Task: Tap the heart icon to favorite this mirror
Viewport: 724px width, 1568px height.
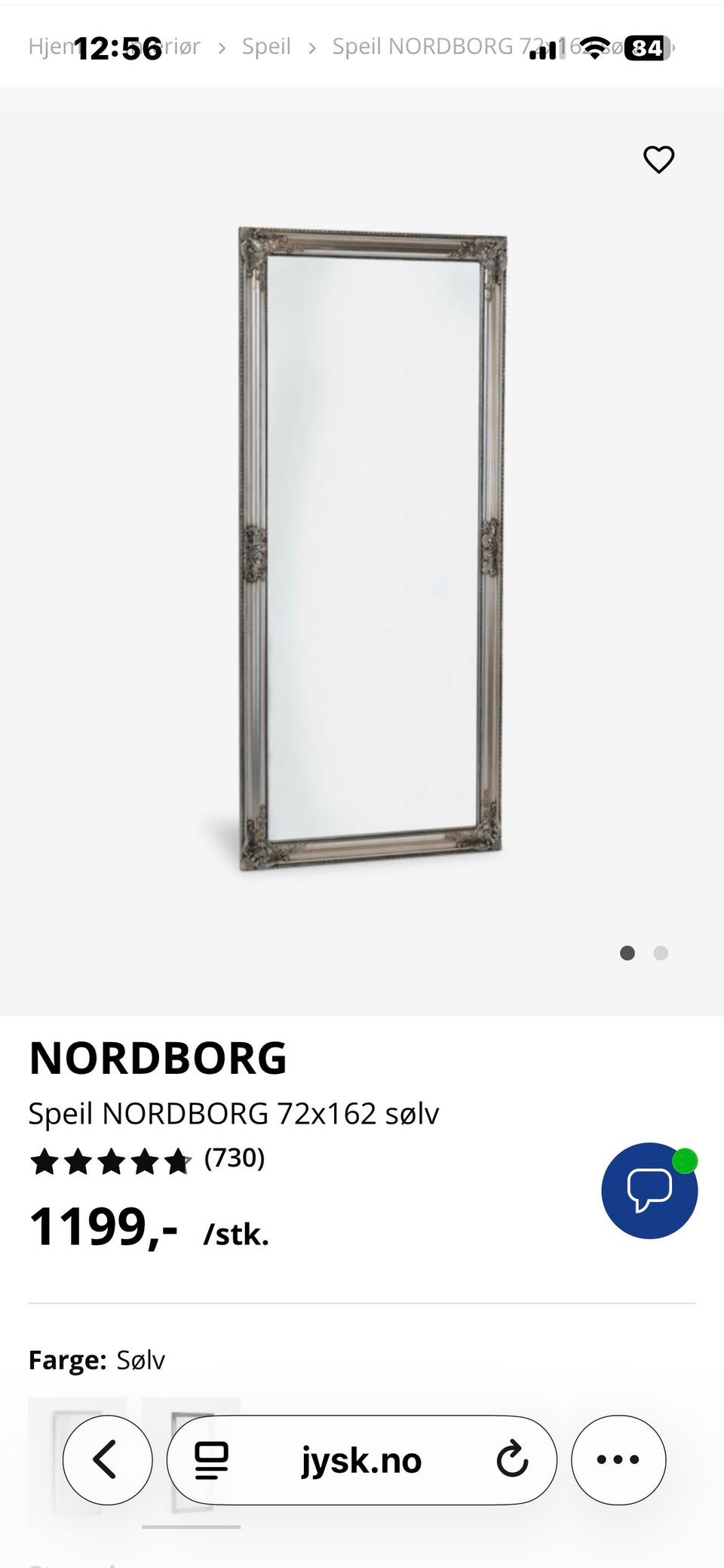Action: (659, 159)
